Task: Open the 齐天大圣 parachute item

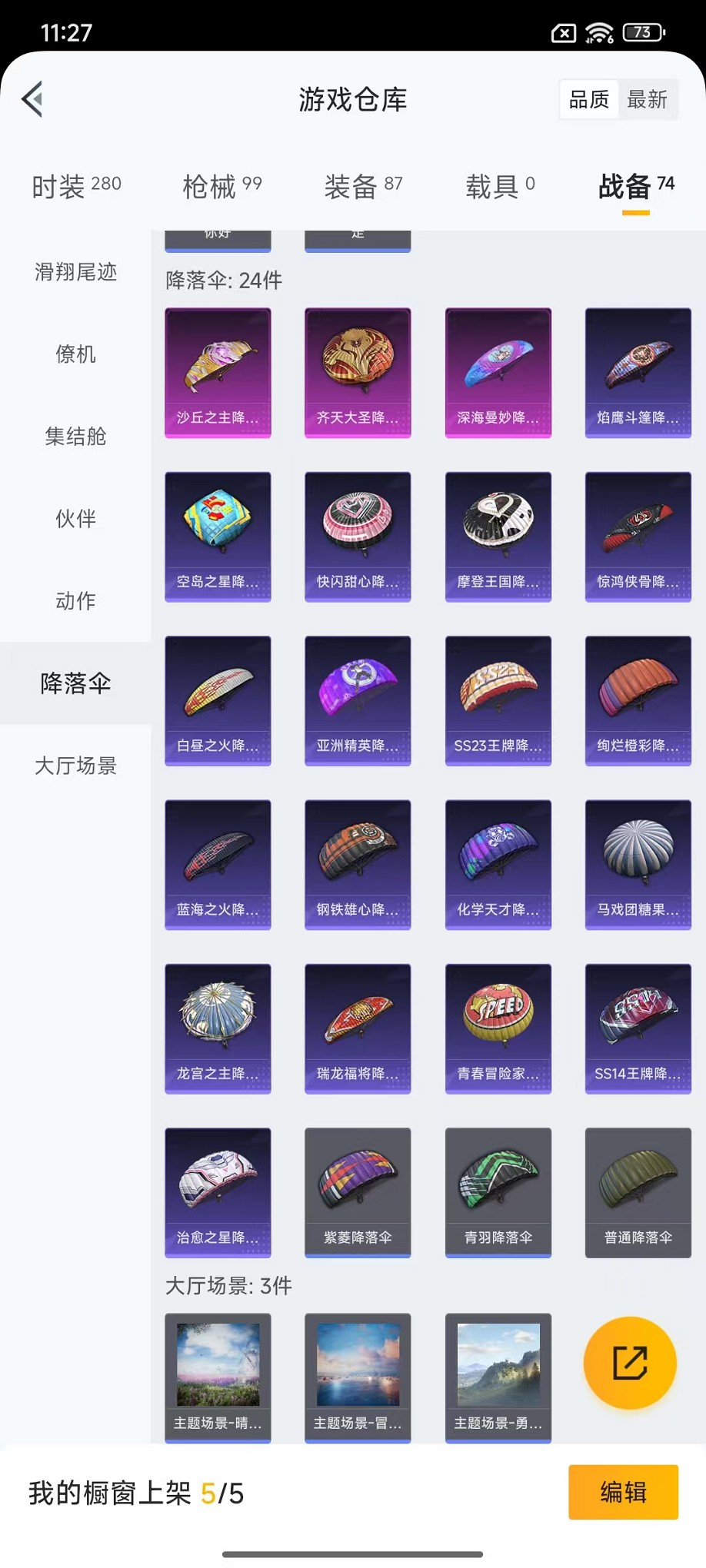Action: (x=358, y=372)
